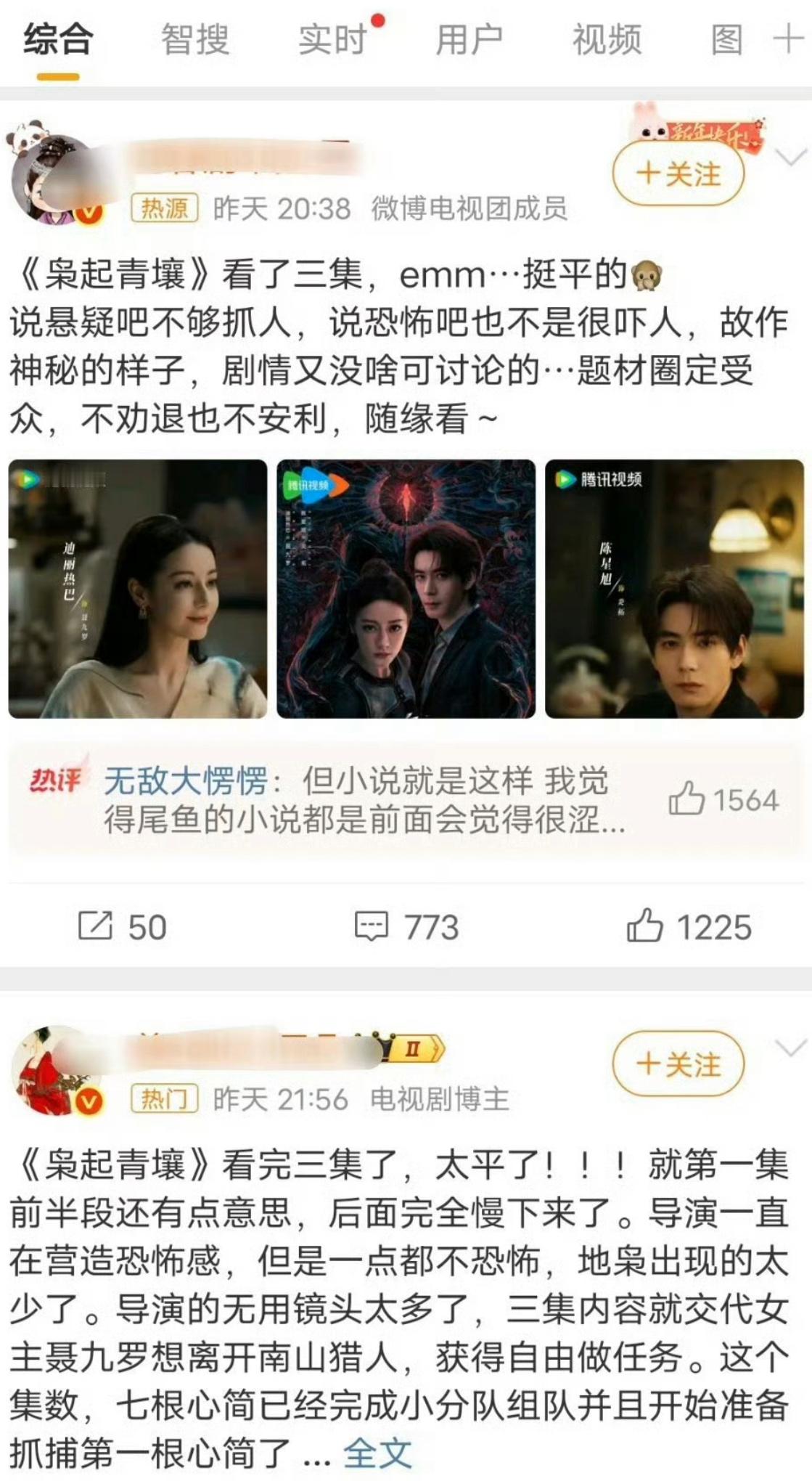The image size is (812, 1481).
Task: Open the middle Tencent Video poster thumbnail
Action: (406, 588)
